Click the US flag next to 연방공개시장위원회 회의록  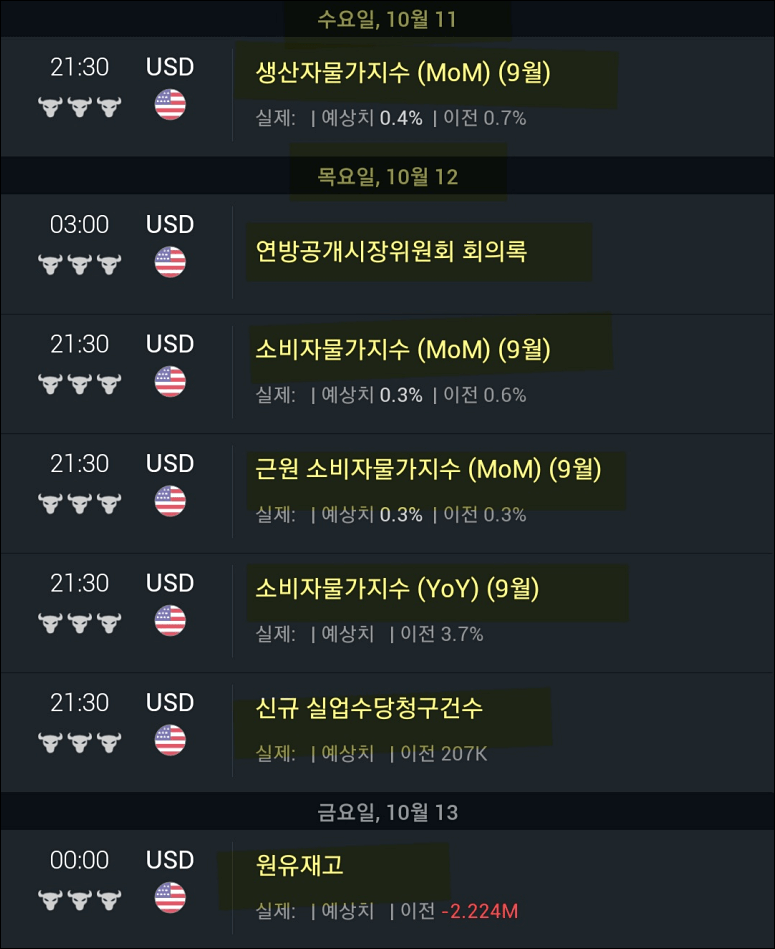click(170, 262)
